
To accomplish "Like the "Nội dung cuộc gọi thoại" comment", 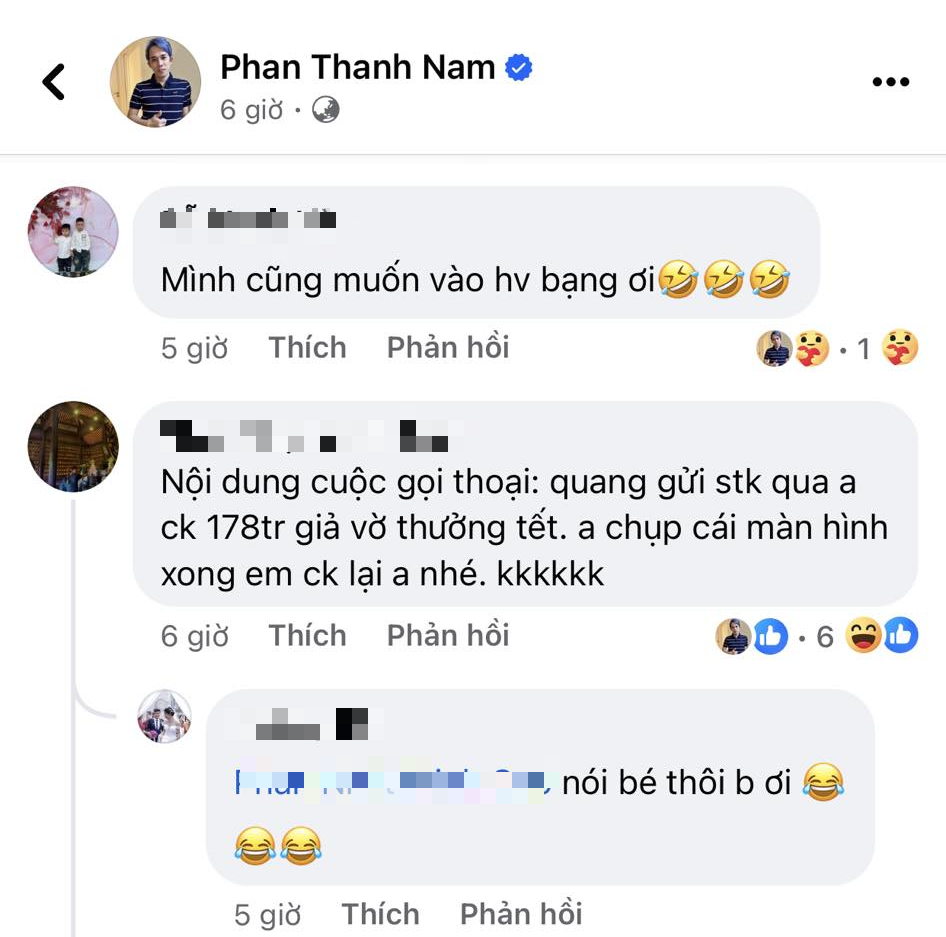I will coord(307,635).
